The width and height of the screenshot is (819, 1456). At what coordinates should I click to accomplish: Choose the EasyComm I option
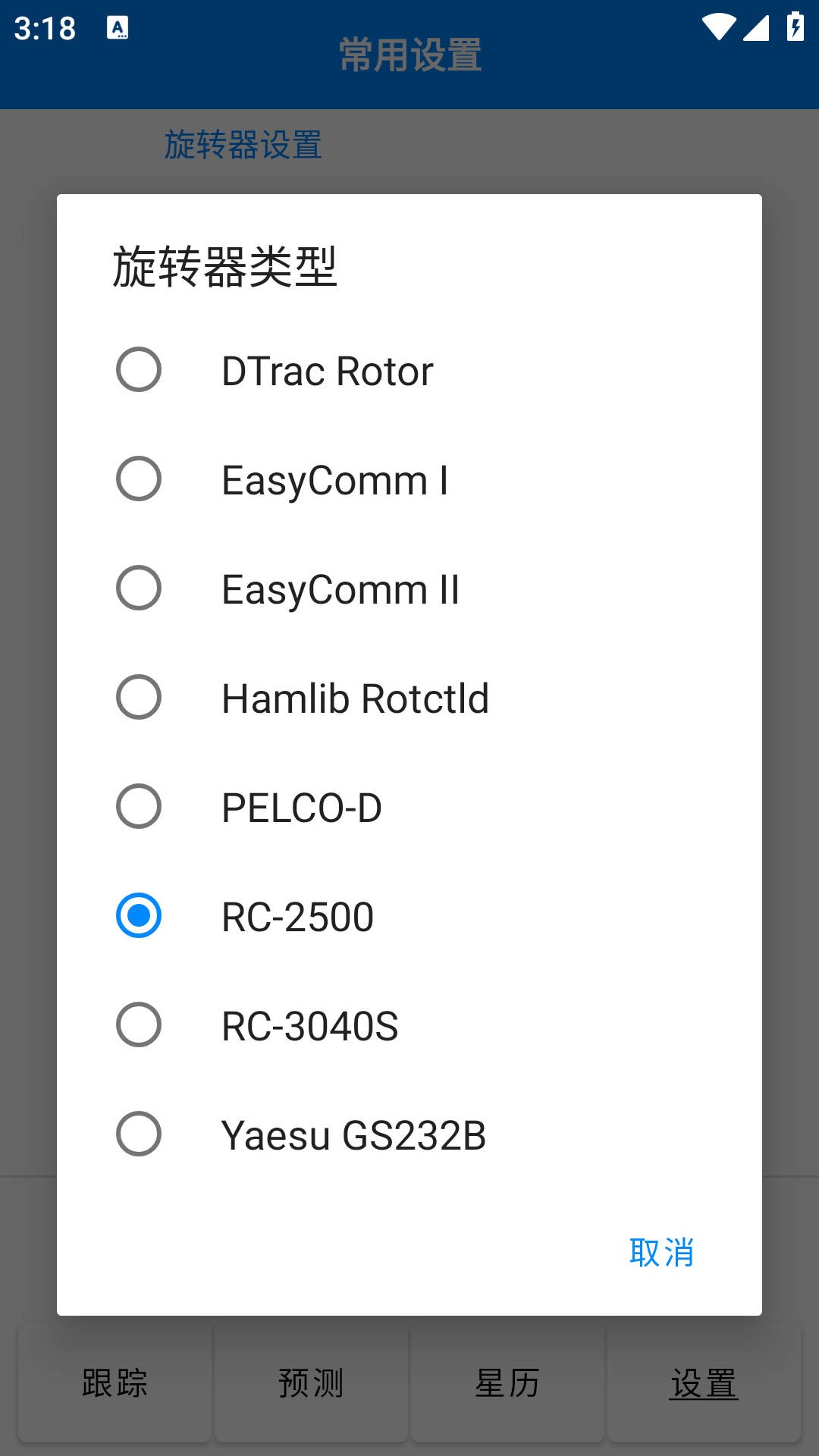pyautogui.click(x=409, y=479)
